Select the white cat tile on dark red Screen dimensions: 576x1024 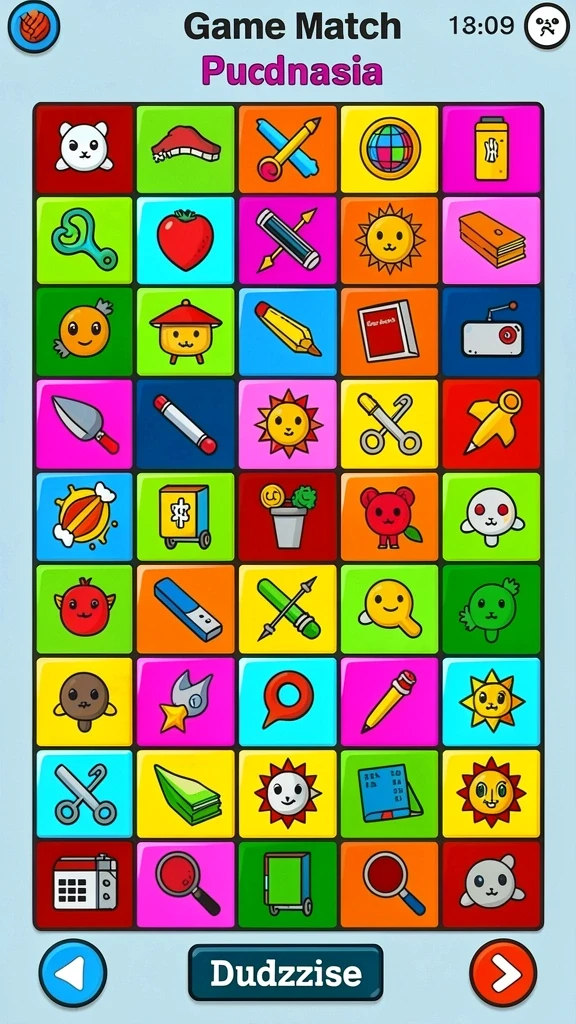coord(84,149)
